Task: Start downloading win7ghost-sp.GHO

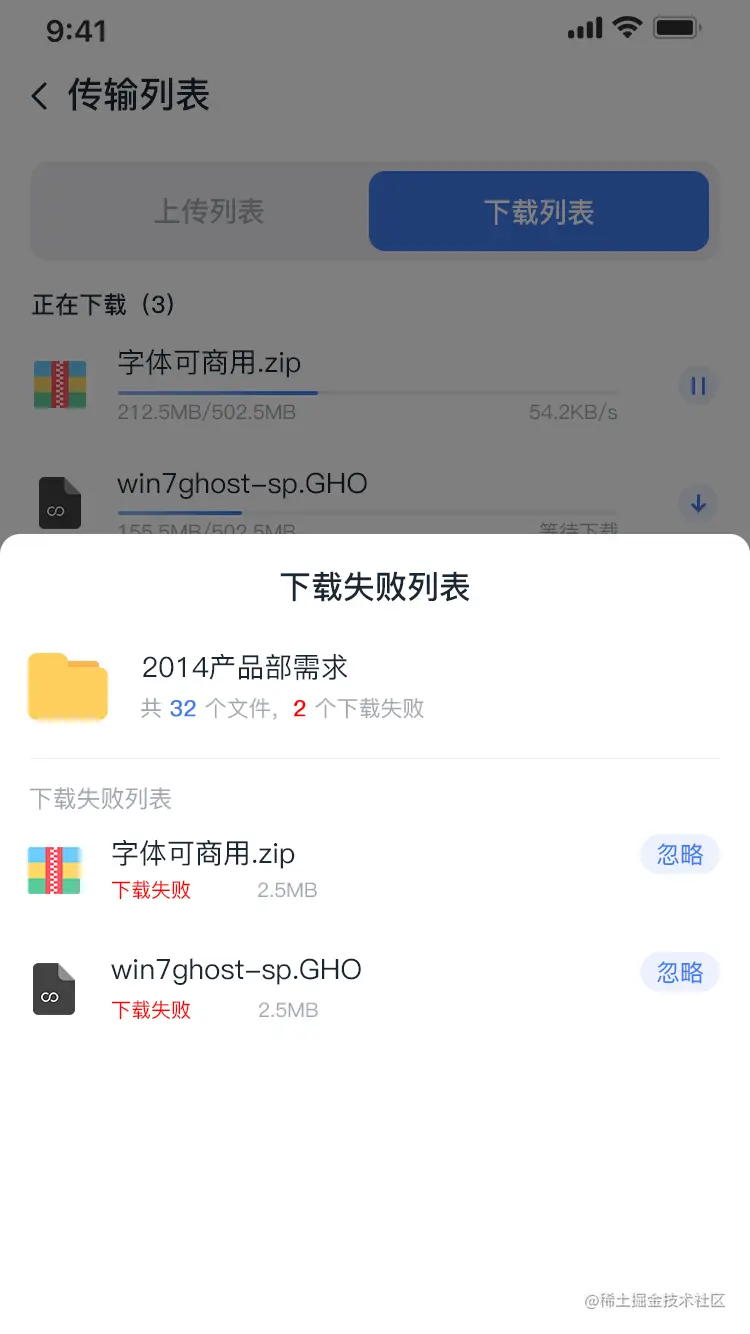Action: coord(698,504)
